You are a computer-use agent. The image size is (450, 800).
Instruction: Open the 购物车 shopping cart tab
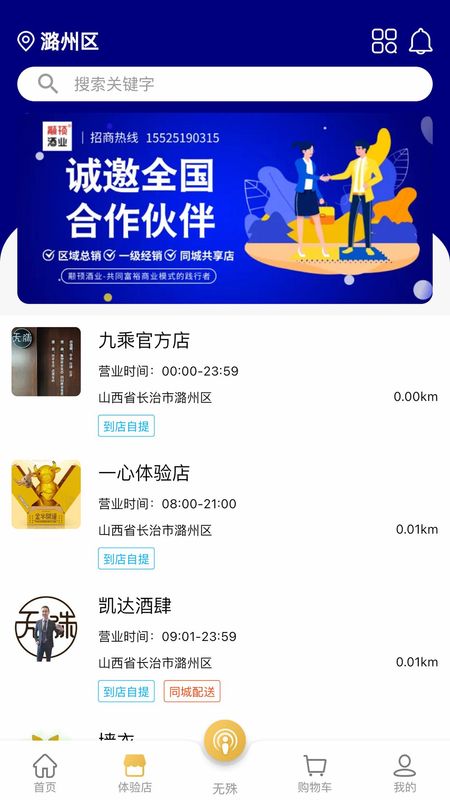315,773
